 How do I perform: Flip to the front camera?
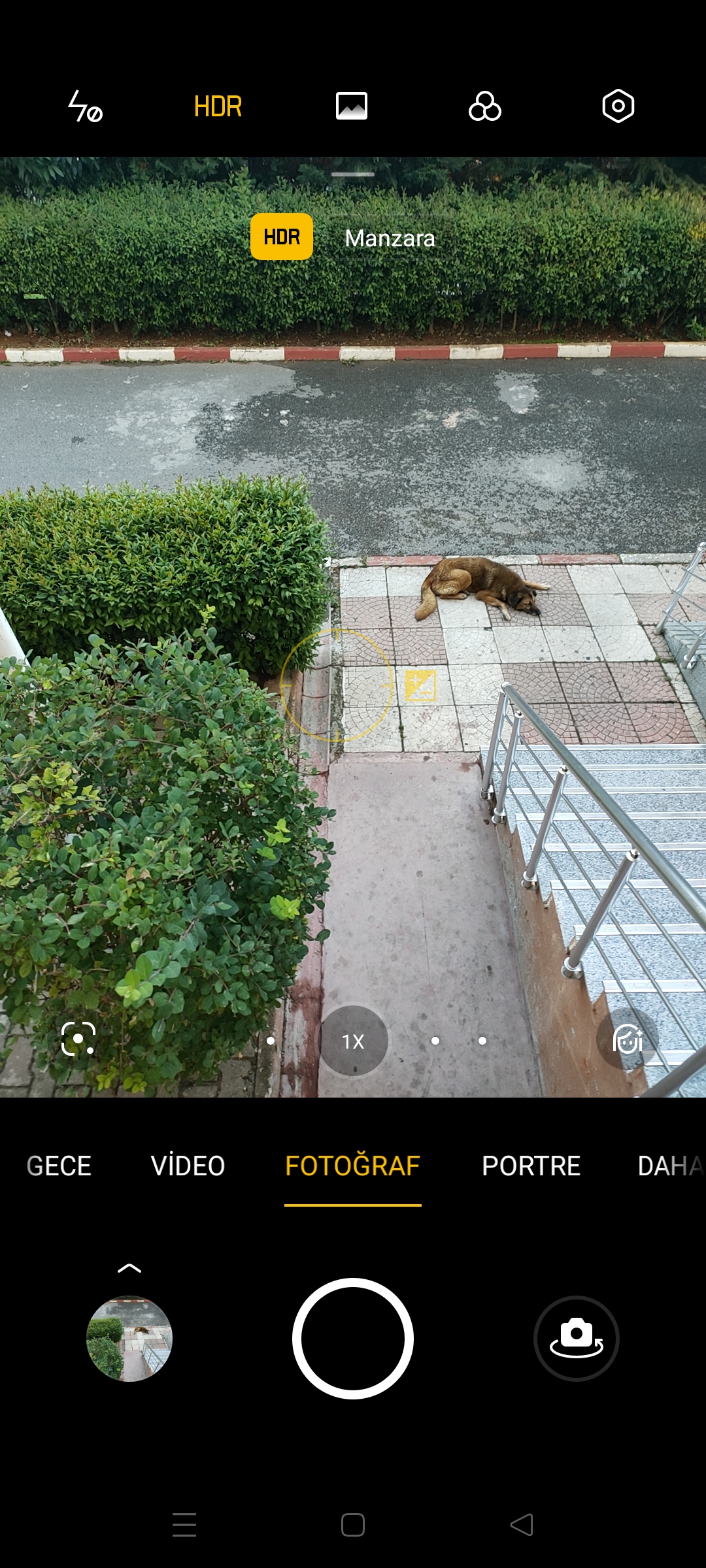point(577,1339)
